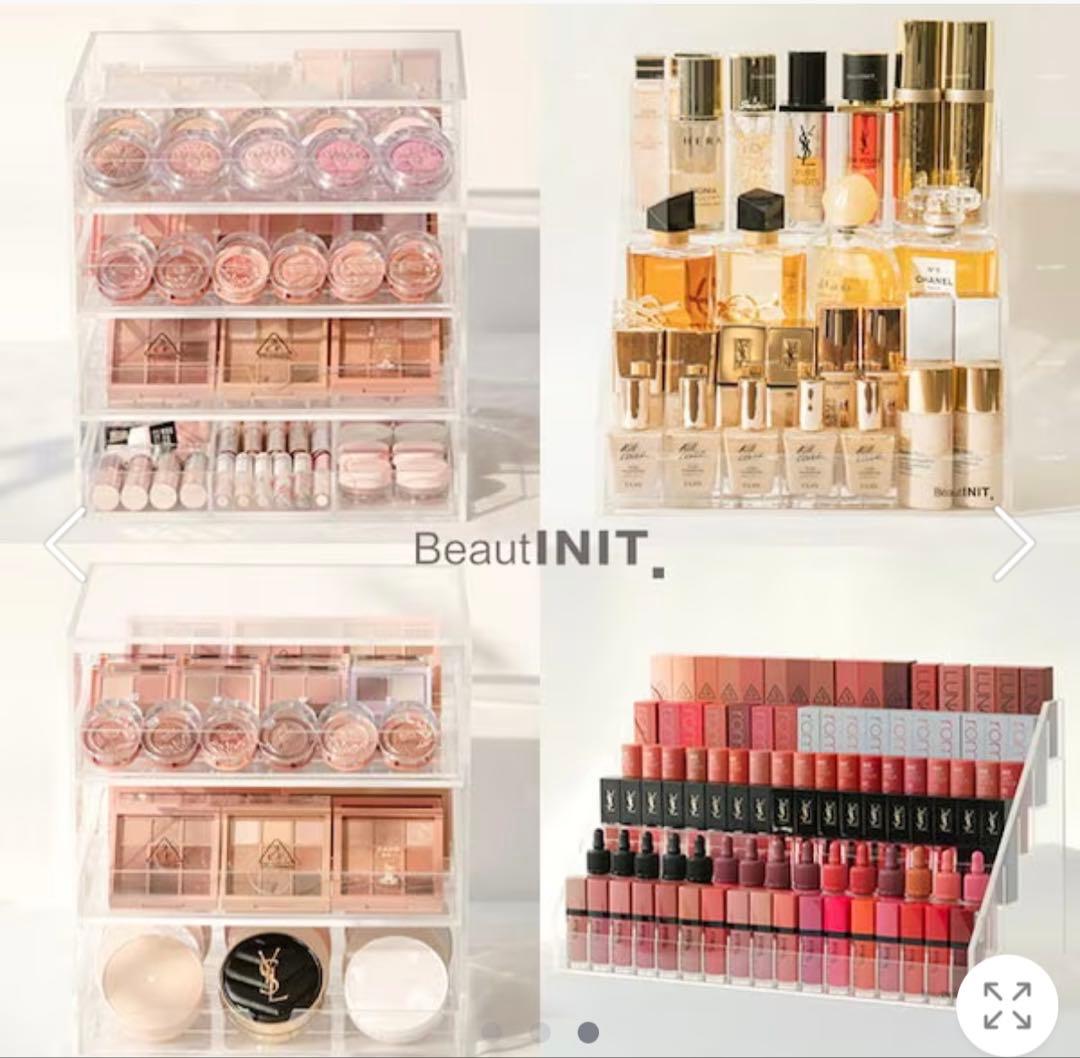Show the next product image
1080x1058 pixels.
[x=1013, y=544]
